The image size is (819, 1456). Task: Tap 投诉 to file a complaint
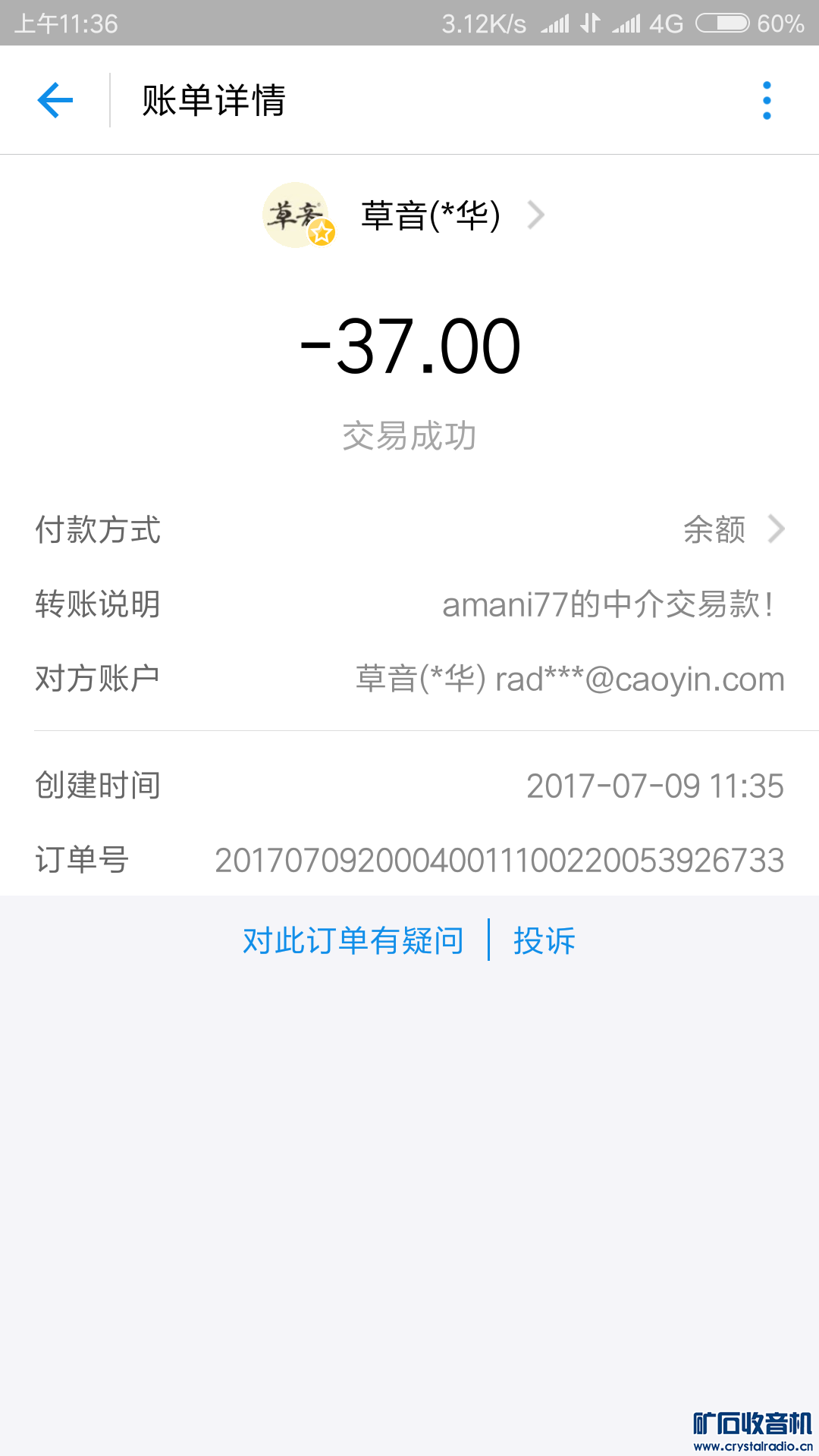click(544, 940)
